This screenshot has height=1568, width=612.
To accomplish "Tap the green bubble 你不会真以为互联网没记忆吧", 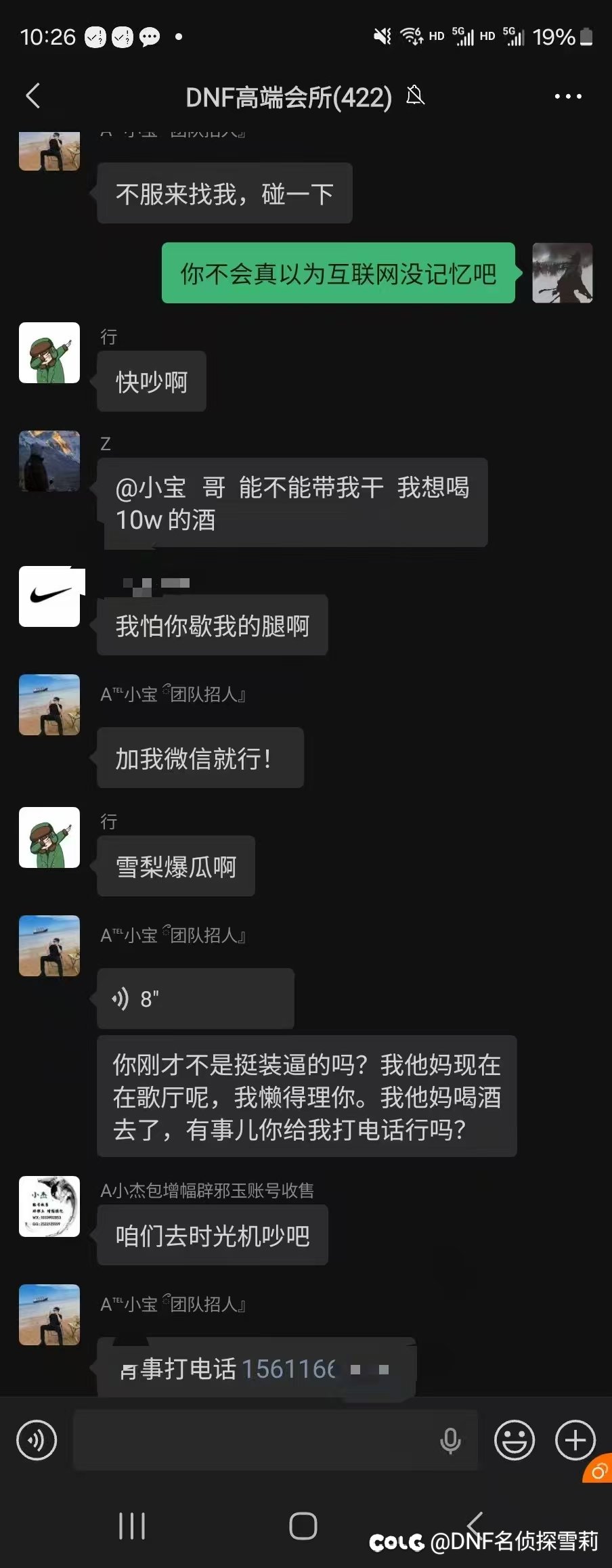I will point(337,274).
